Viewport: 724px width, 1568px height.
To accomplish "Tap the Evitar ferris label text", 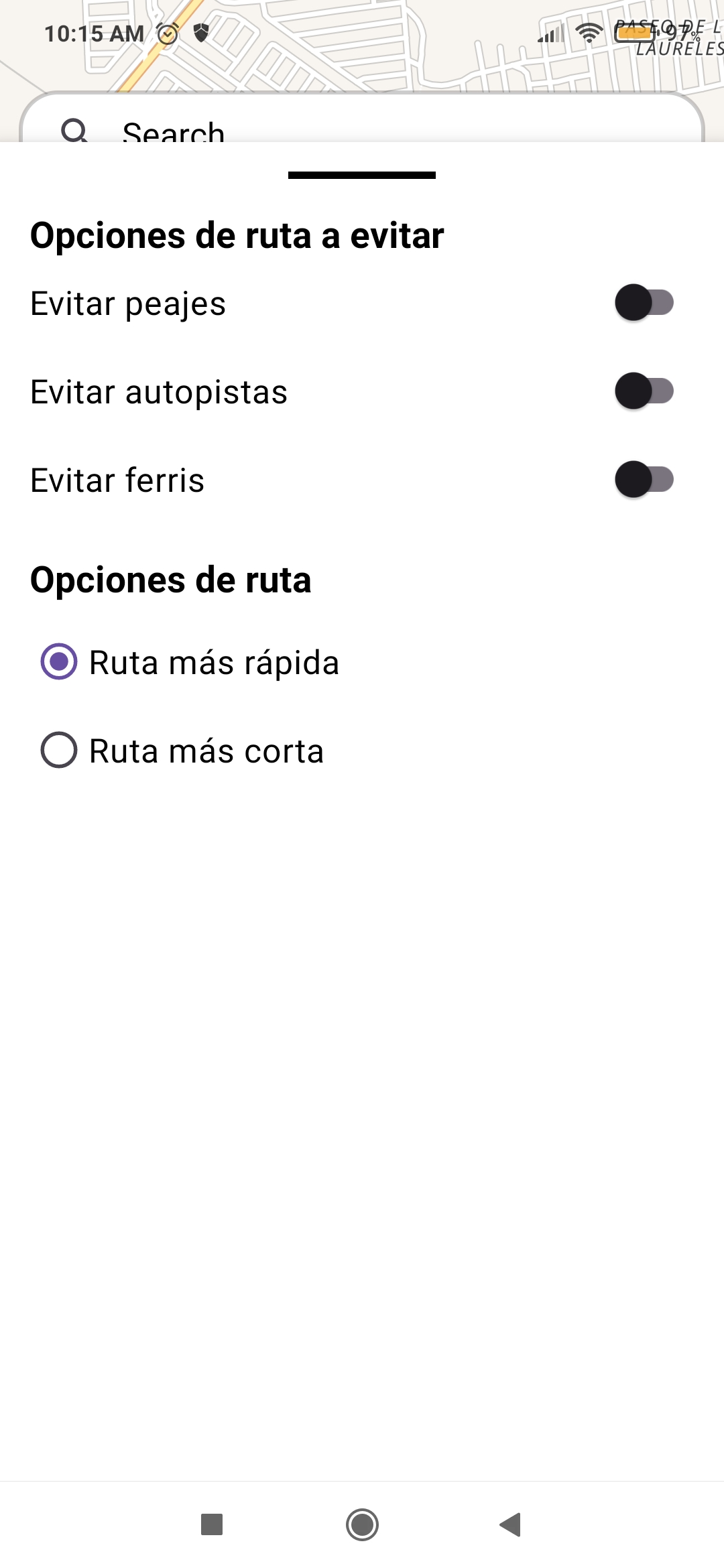I will [x=118, y=479].
